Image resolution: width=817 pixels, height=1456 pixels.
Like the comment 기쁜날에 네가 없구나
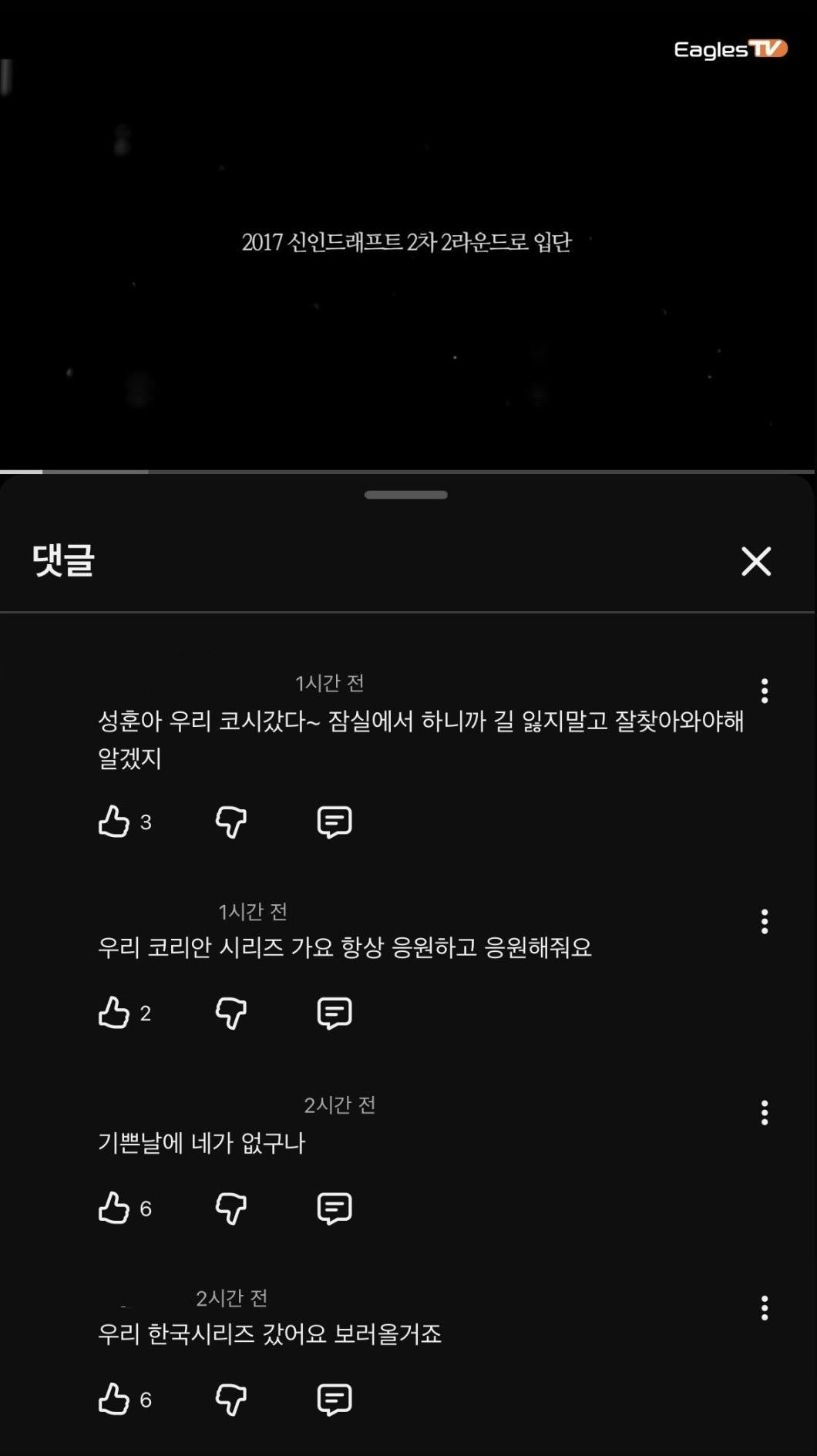pyautogui.click(x=114, y=1208)
